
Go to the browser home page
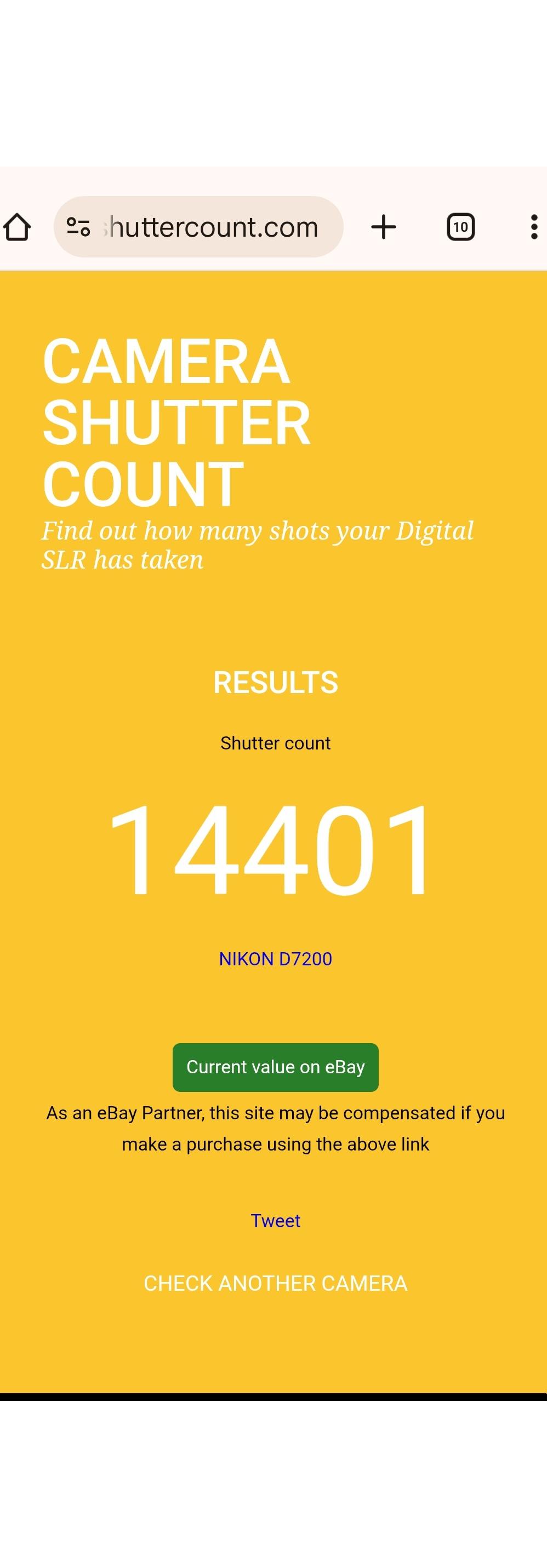click(17, 227)
